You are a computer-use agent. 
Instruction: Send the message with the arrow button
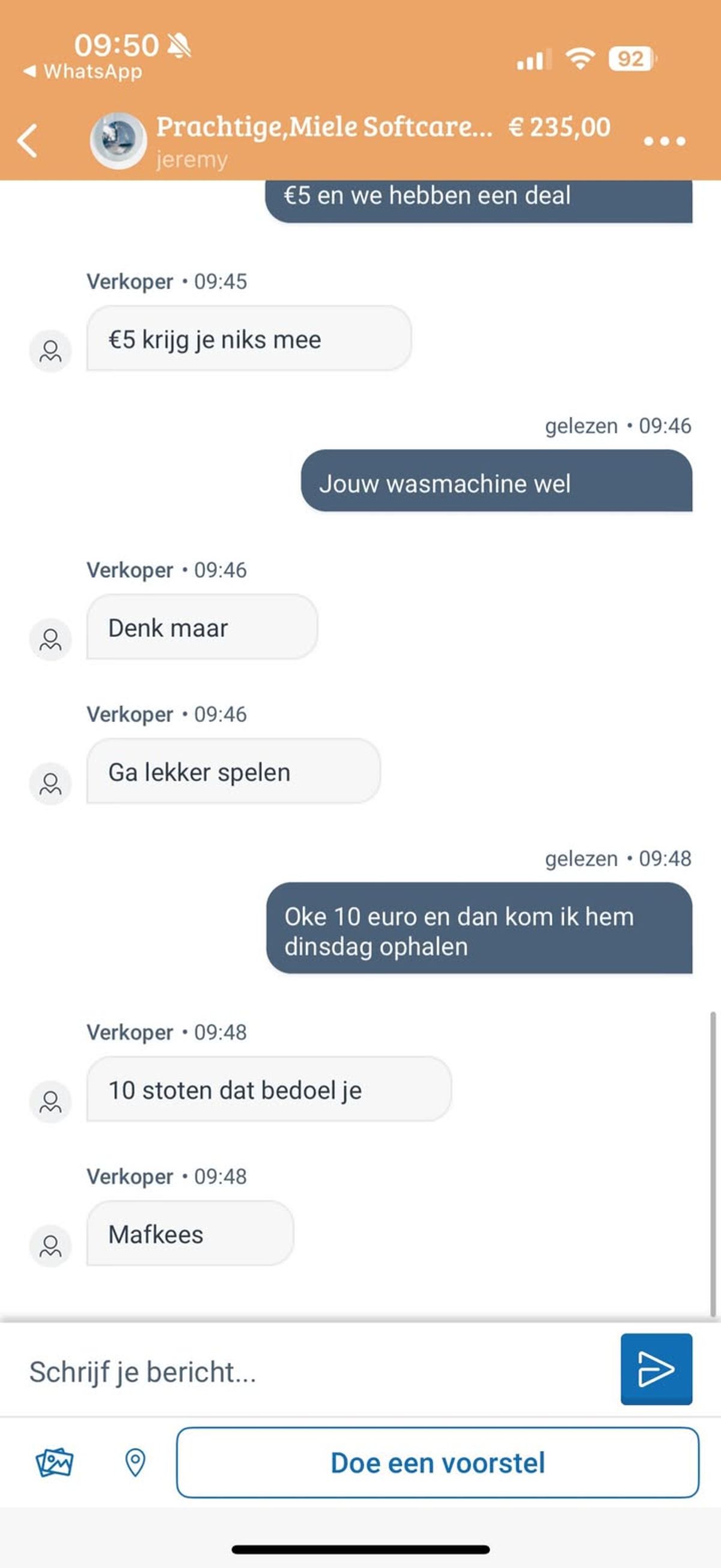[656, 1370]
